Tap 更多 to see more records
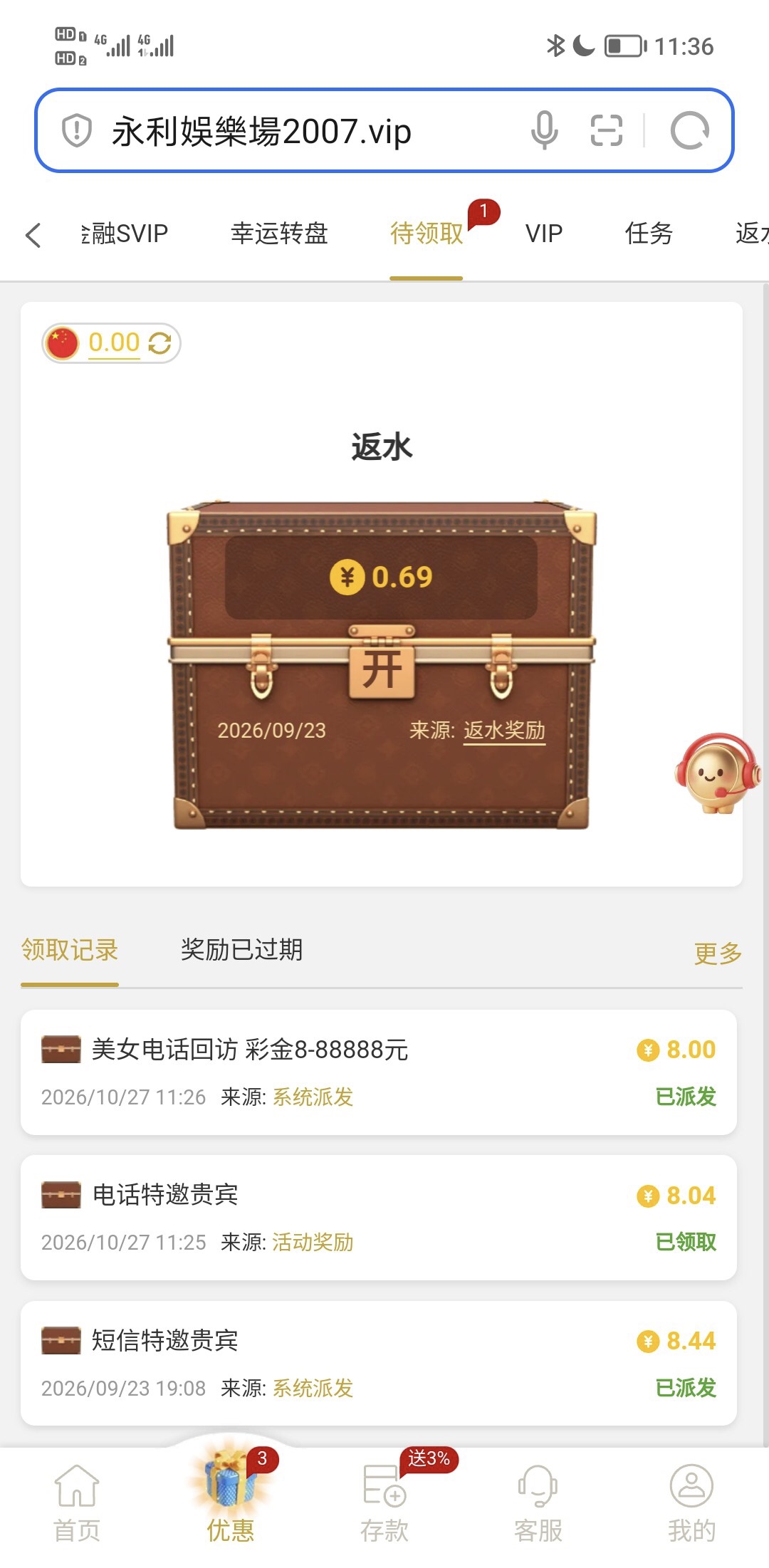 pos(718,953)
